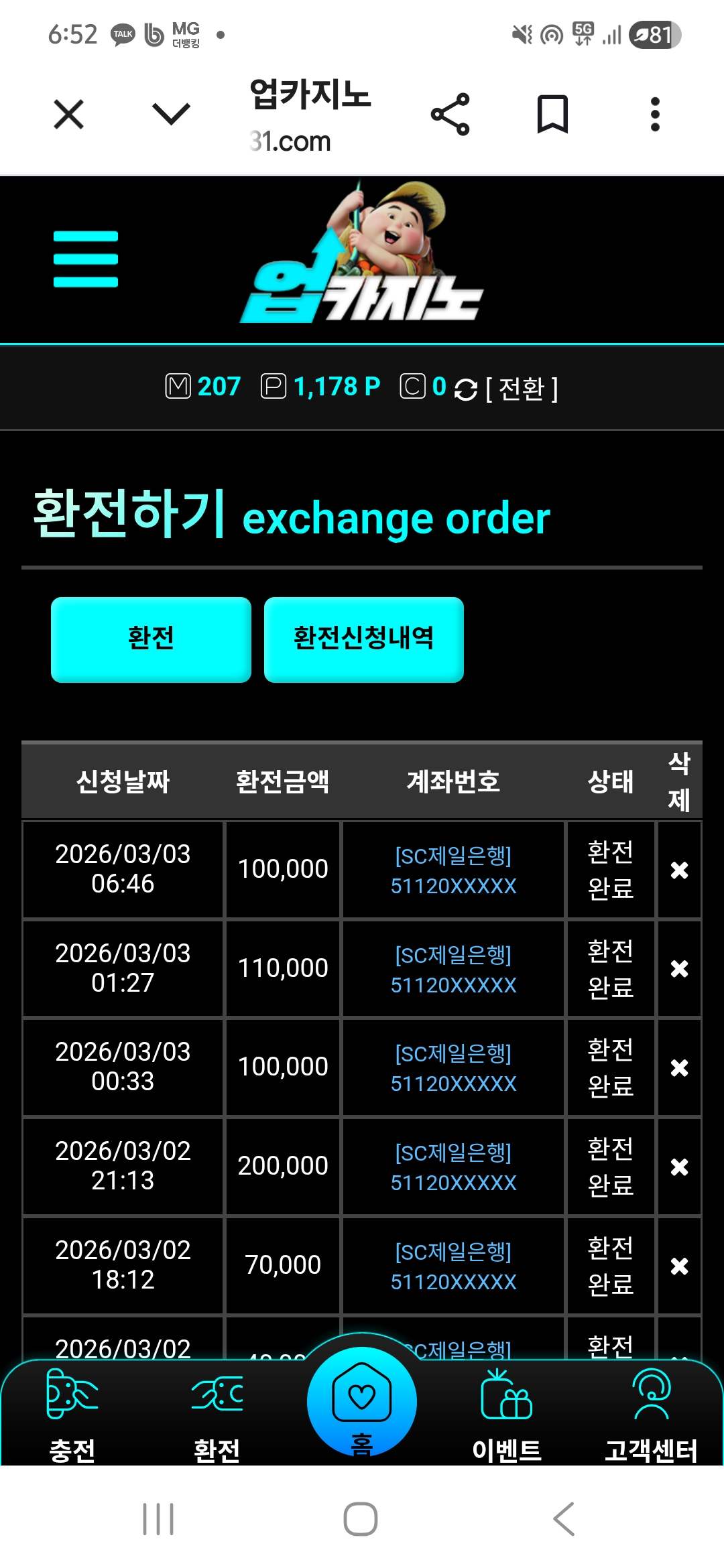
Task: Delete the 2026/03/03 01:27 record
Action: (679, 968)
